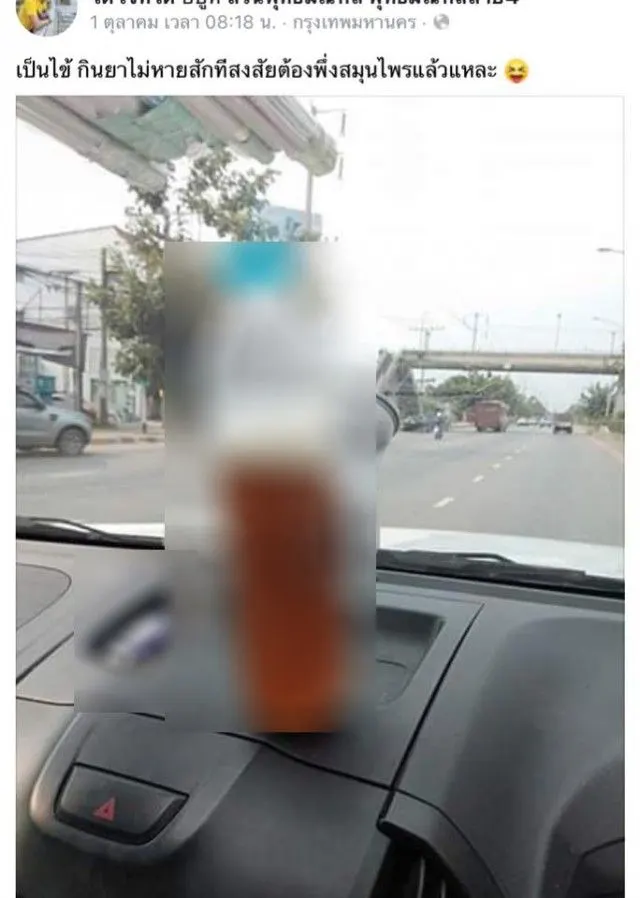This screenshot has height=898, width=640.
Task: Open the post's dashboard photo
Action: pyautogui.click(x=320, y=497)
